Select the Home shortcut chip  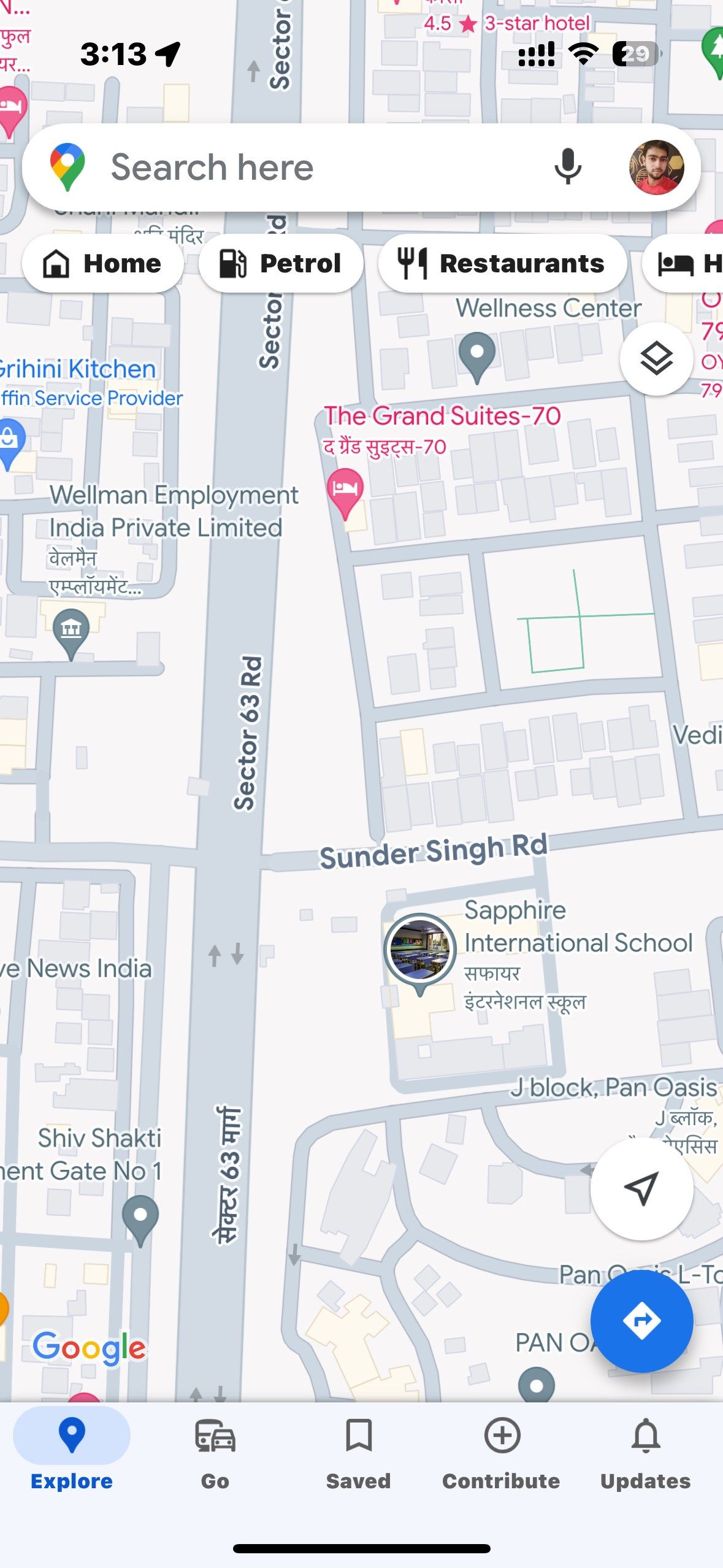[x=103, y=263]
